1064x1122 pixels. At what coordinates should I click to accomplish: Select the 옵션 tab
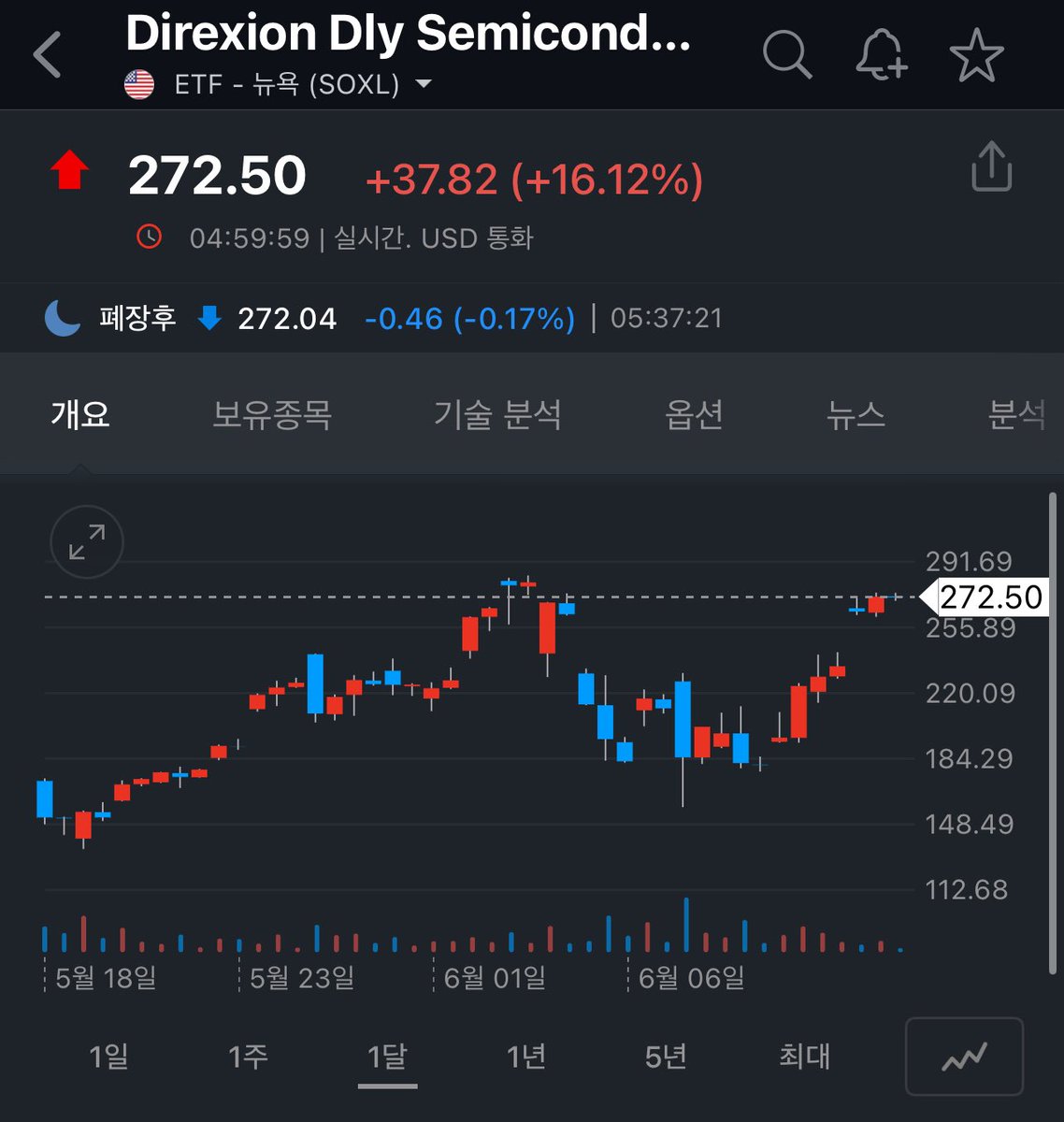(695, 414)
